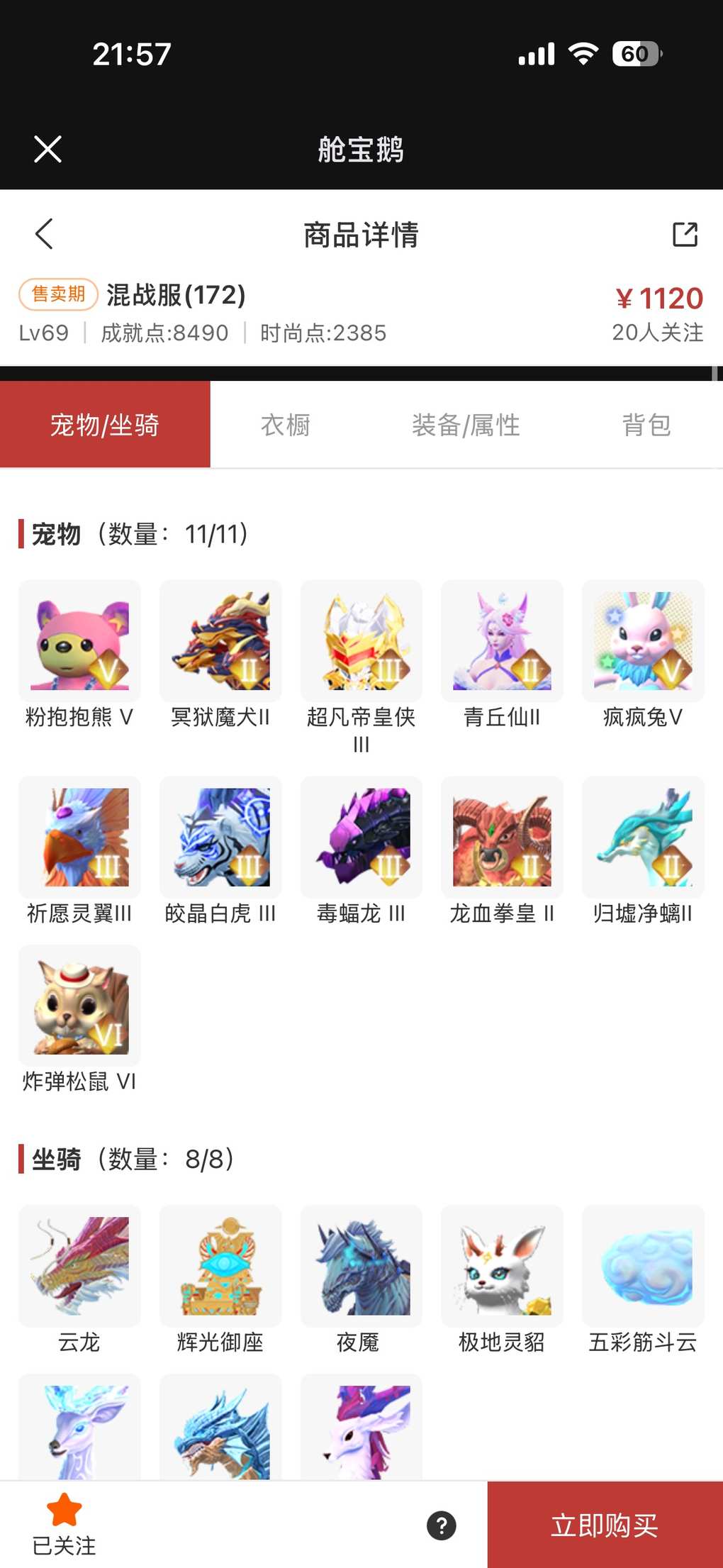Select the 宠物/坐骑 tab

click(105, 425)
